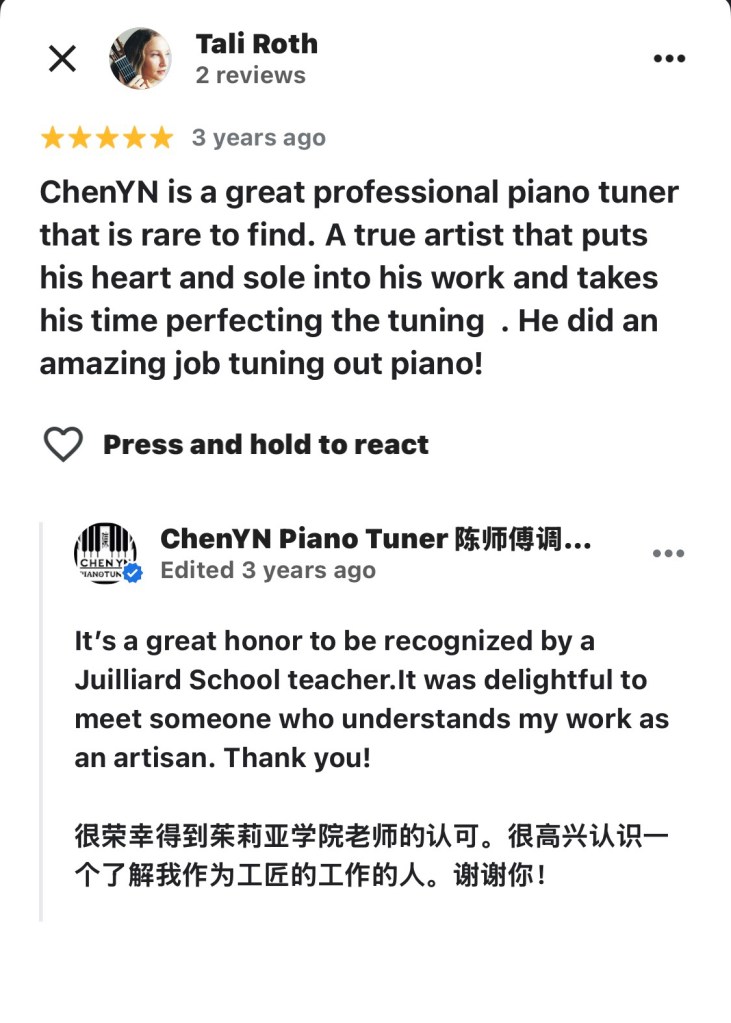
Task: Open Tali Roth's profile picture
Action: 140,58
